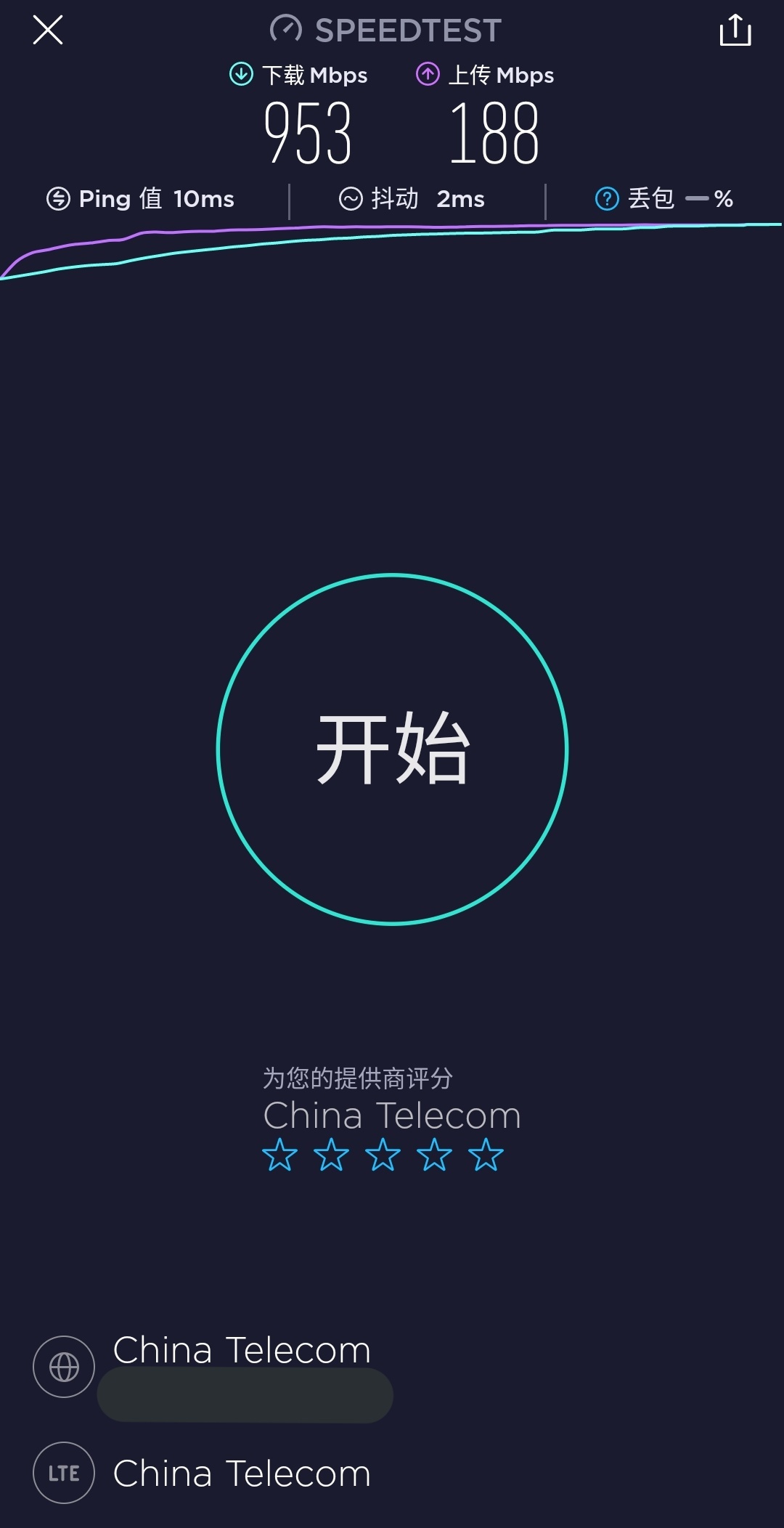Tap the share results icon
The height and width of the screenshot is (1528, 784).
click(736, 31)
